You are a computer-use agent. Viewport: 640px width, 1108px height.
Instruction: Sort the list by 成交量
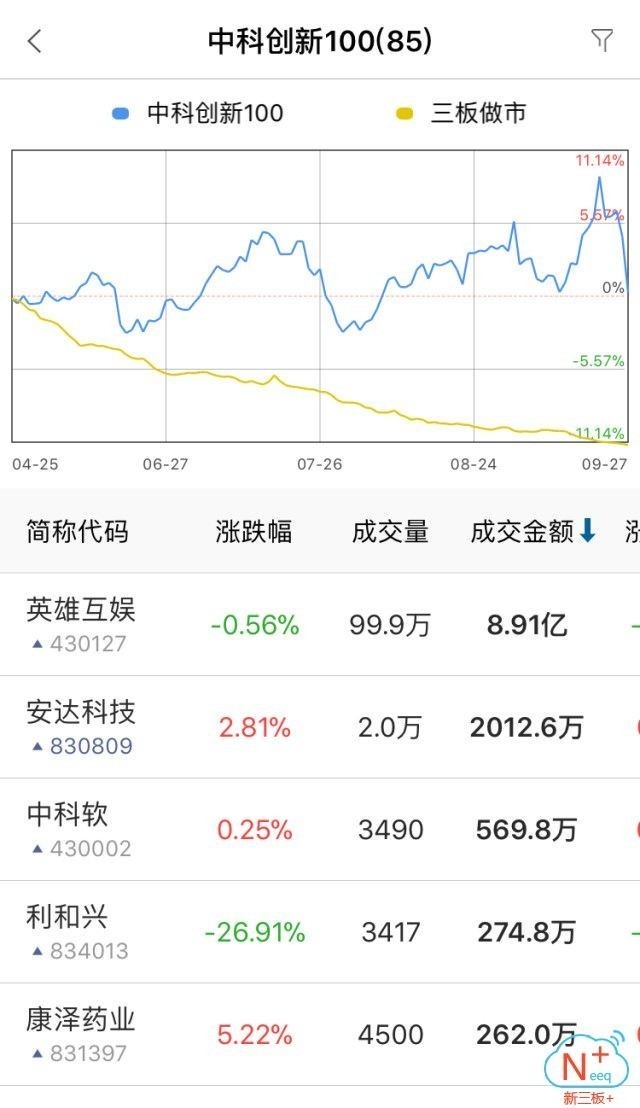[390, 531]
